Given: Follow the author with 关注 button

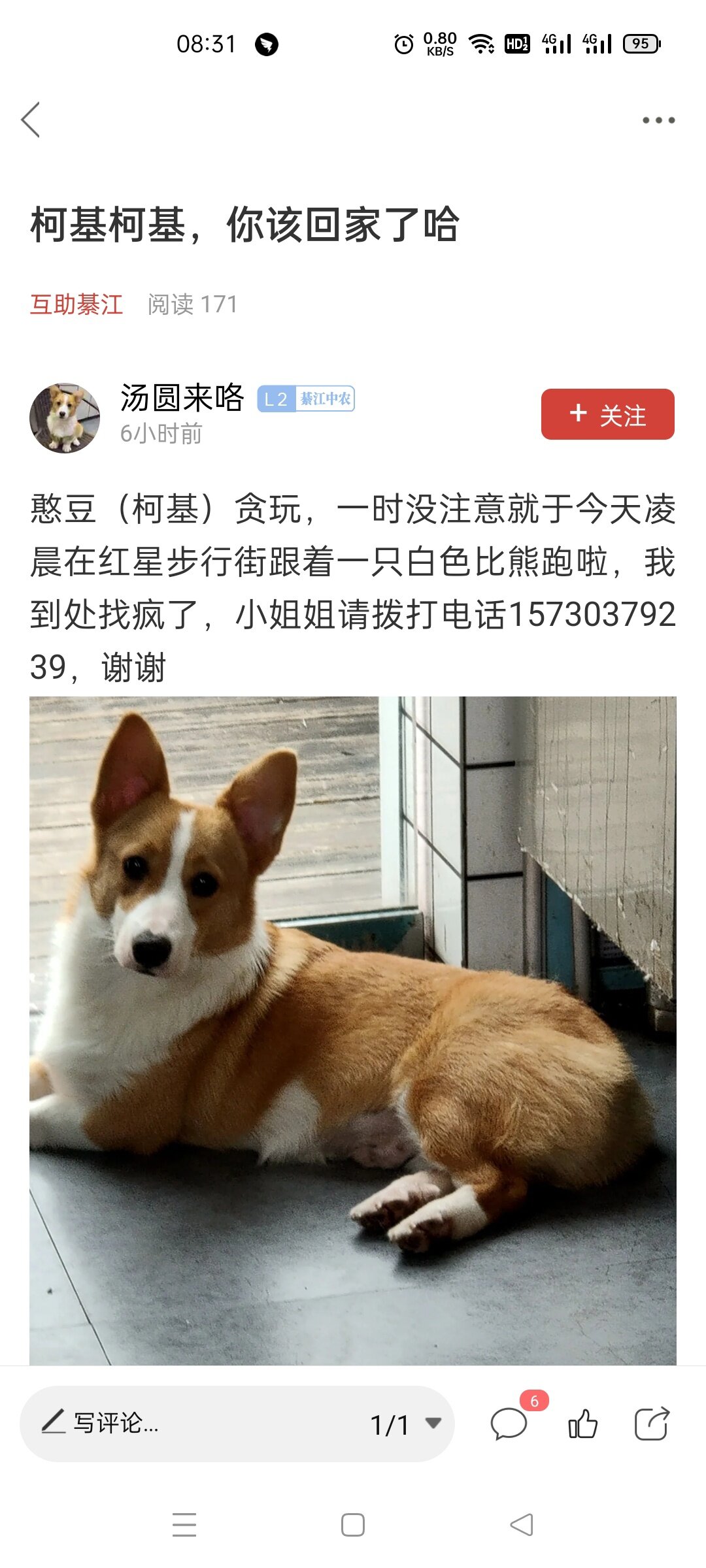Looking at the screenshot, I should 607,414.
